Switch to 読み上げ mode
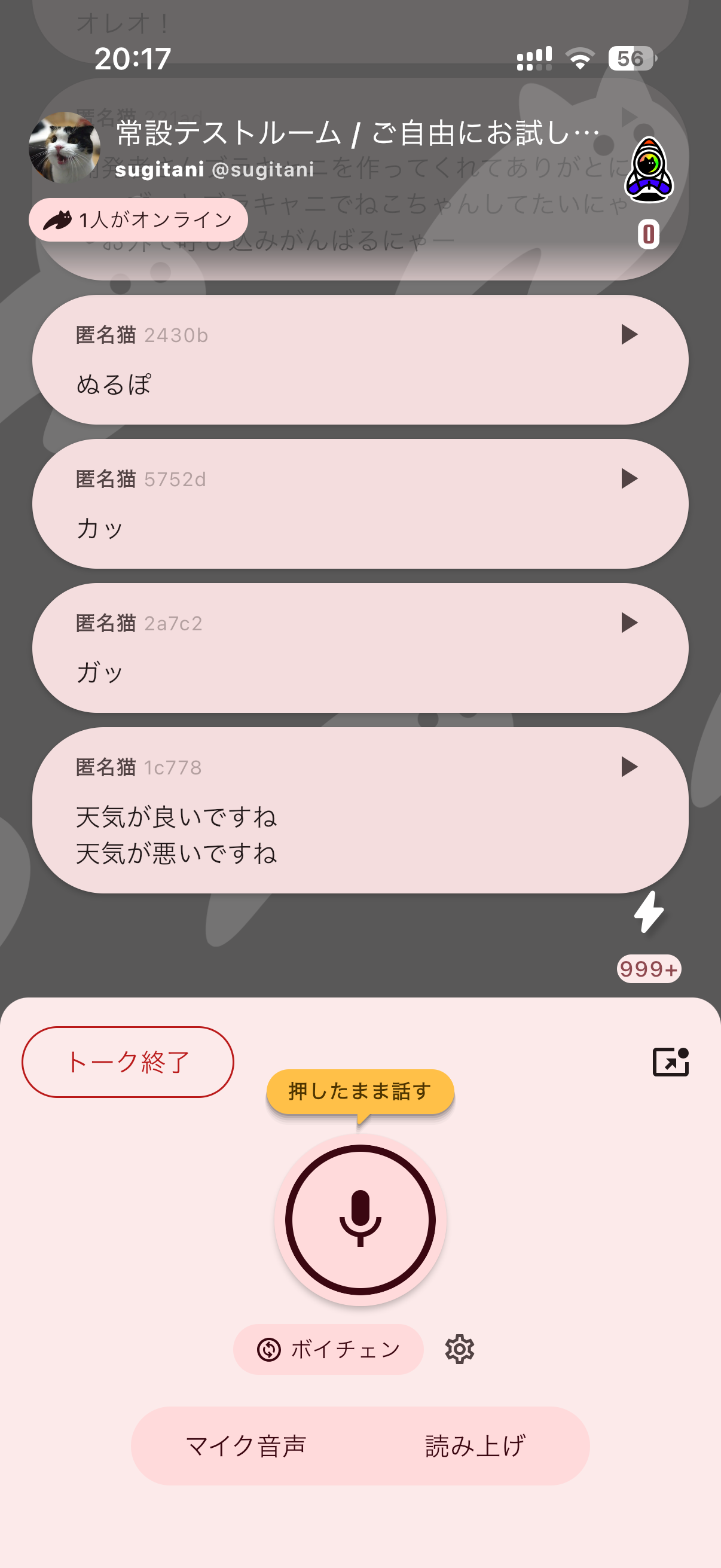This screenshot has width=721, height=1568. click(x=475, y=1446)
